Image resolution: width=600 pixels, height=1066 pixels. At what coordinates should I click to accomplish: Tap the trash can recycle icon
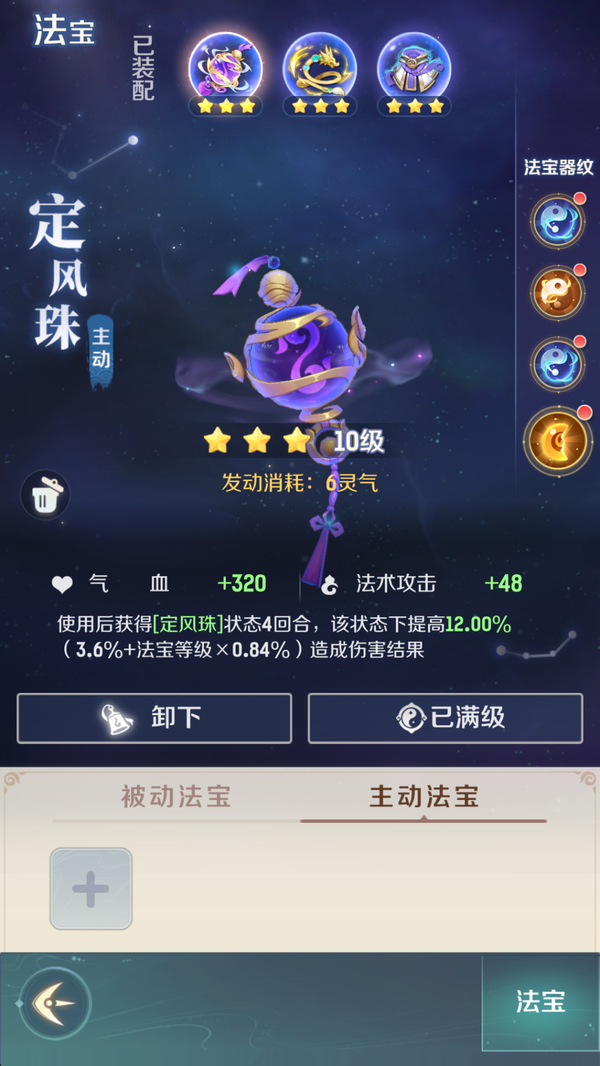[x=45, y=495]
